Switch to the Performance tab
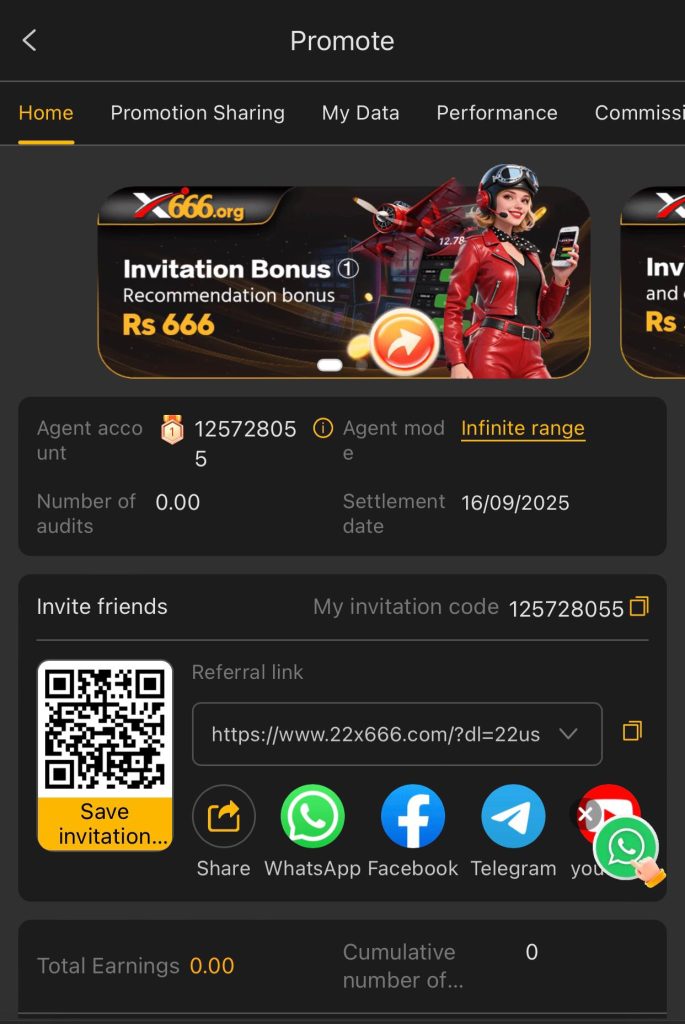Viewport: 685px width, 1024px height. (x=496, y=113)
